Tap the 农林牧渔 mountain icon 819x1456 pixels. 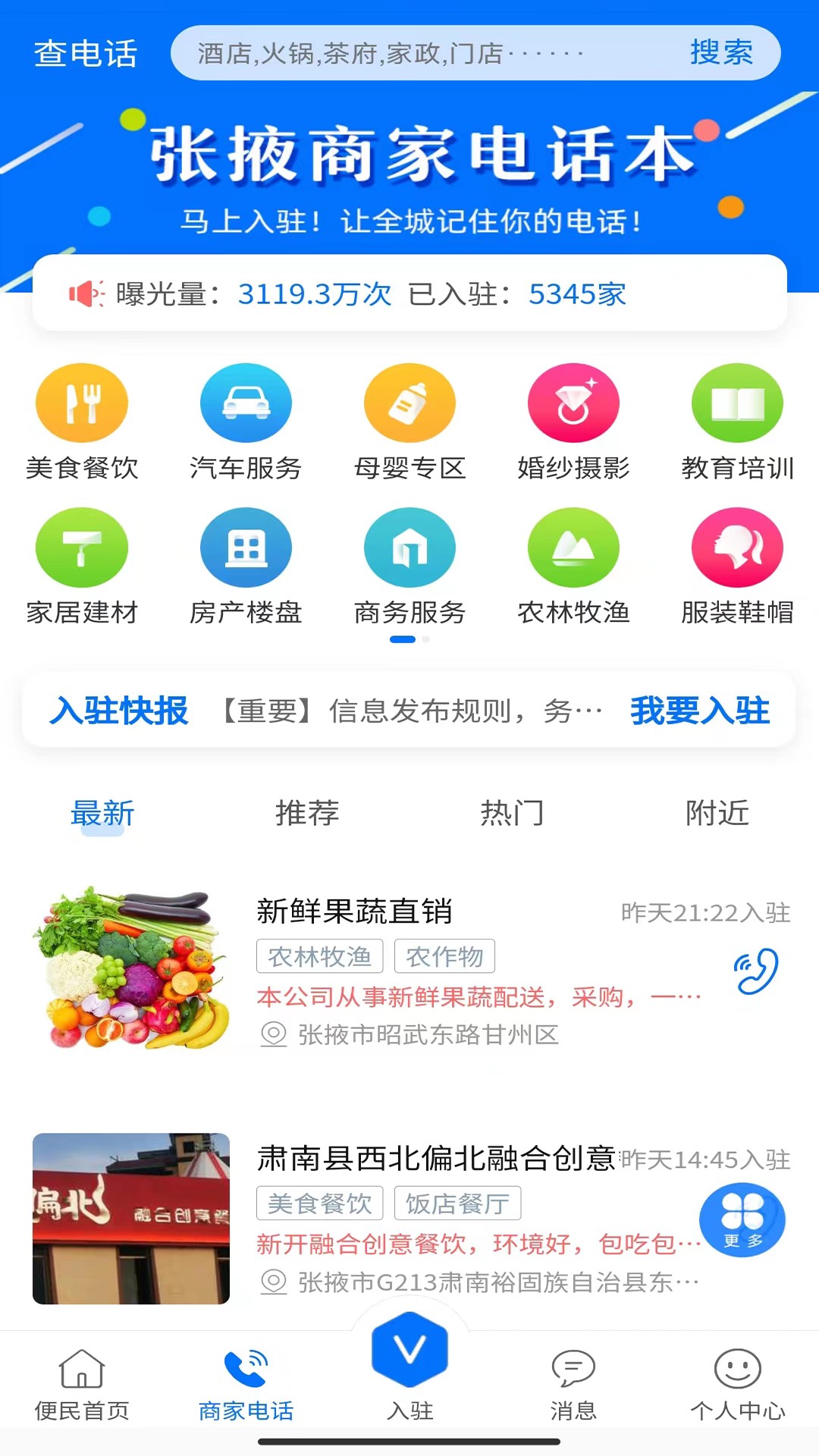(573, 546)
